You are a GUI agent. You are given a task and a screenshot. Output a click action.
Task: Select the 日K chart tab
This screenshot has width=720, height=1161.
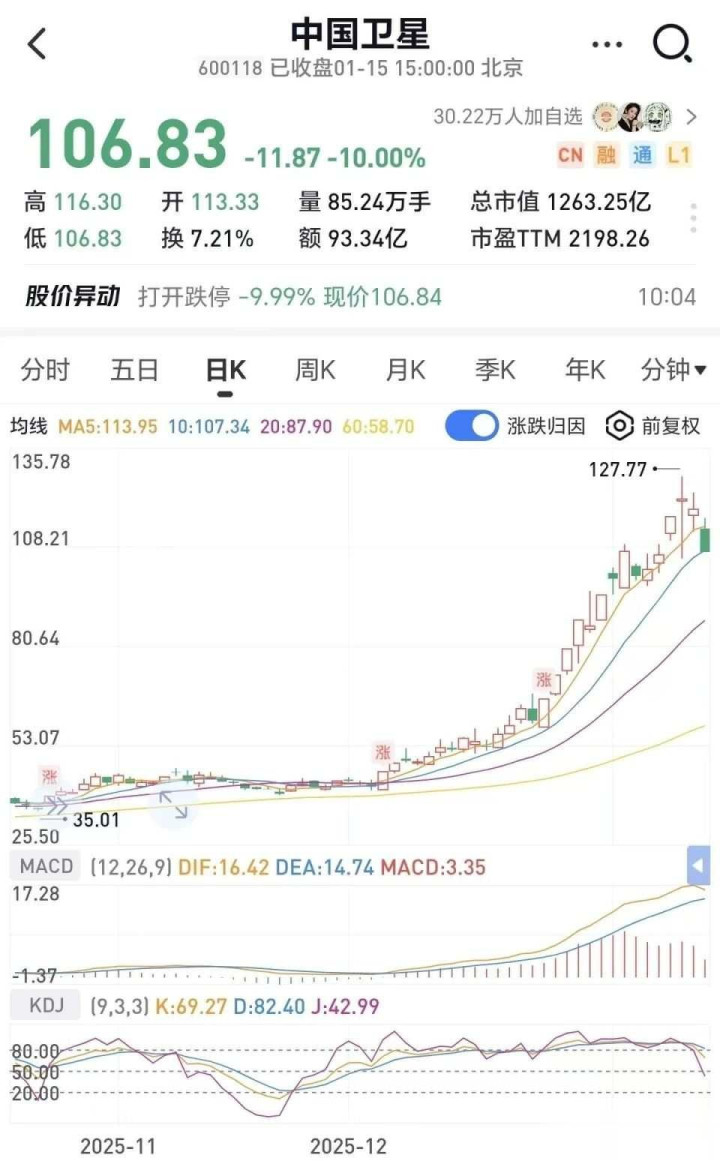225,370
